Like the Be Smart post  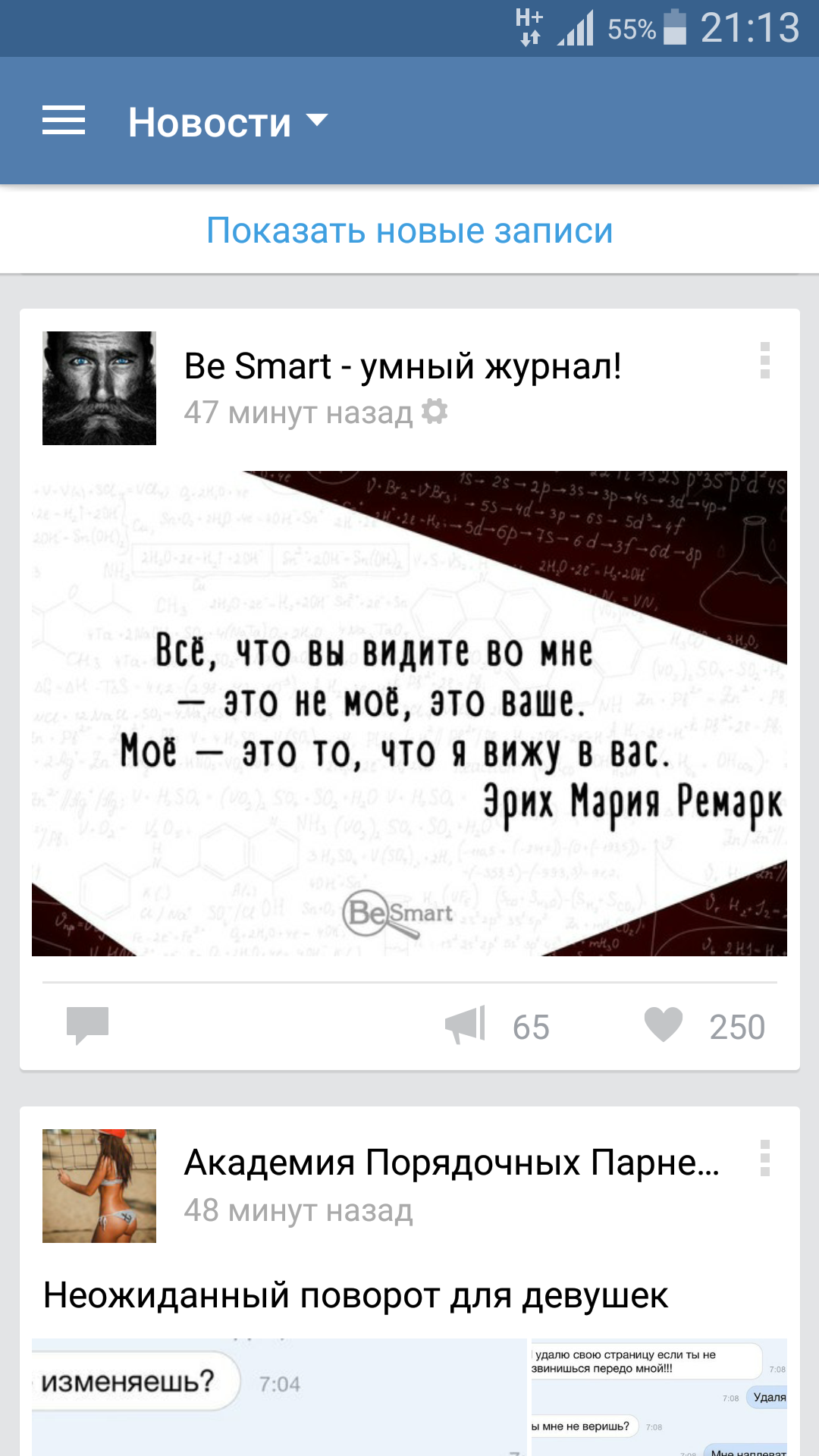click(x=704, y=1026)
